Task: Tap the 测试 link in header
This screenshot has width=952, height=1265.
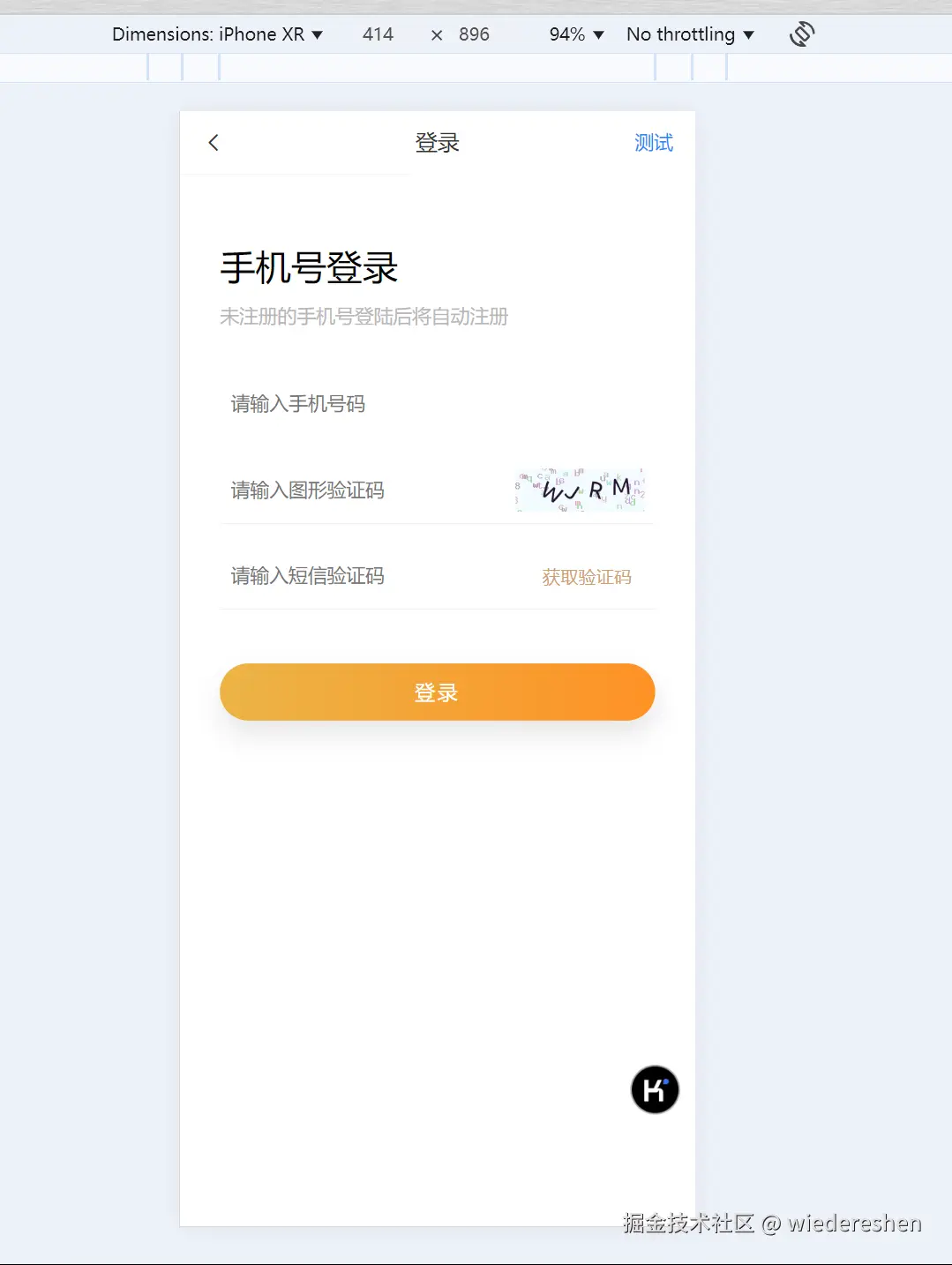Action: click(653, 143)
